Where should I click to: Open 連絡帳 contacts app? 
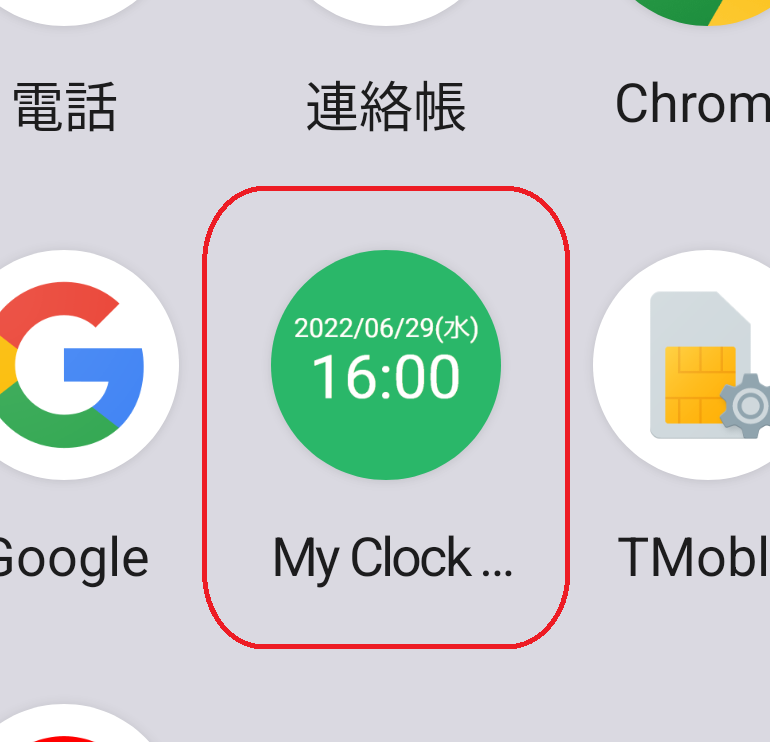click(386, 105)
